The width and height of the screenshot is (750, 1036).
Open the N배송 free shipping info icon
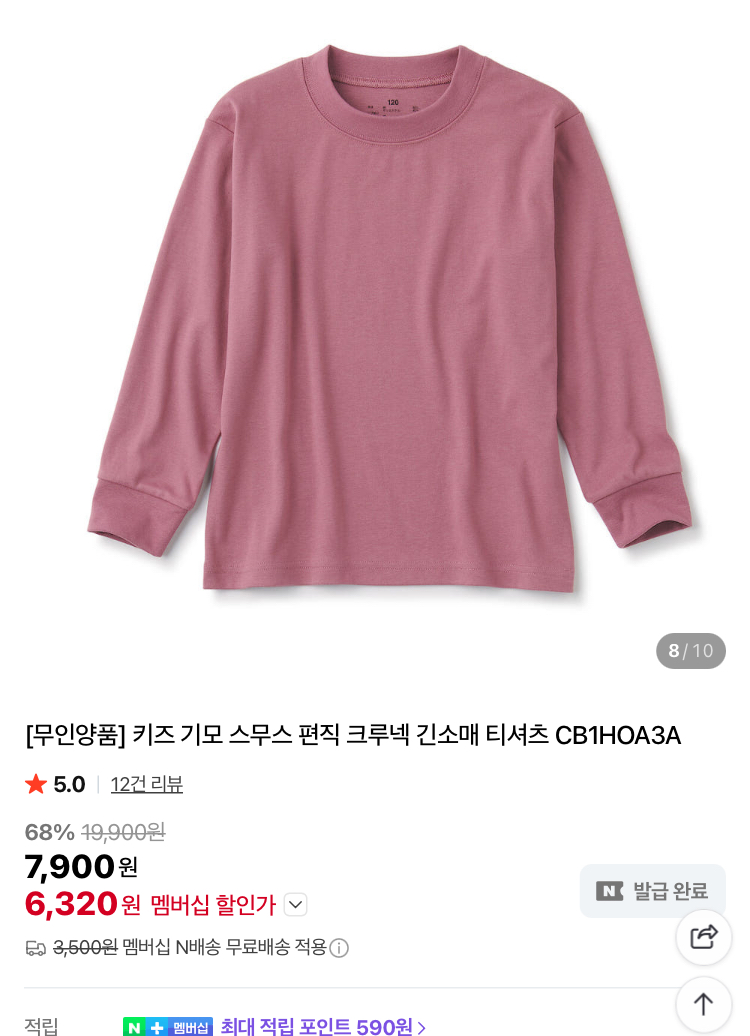[339, 948]
